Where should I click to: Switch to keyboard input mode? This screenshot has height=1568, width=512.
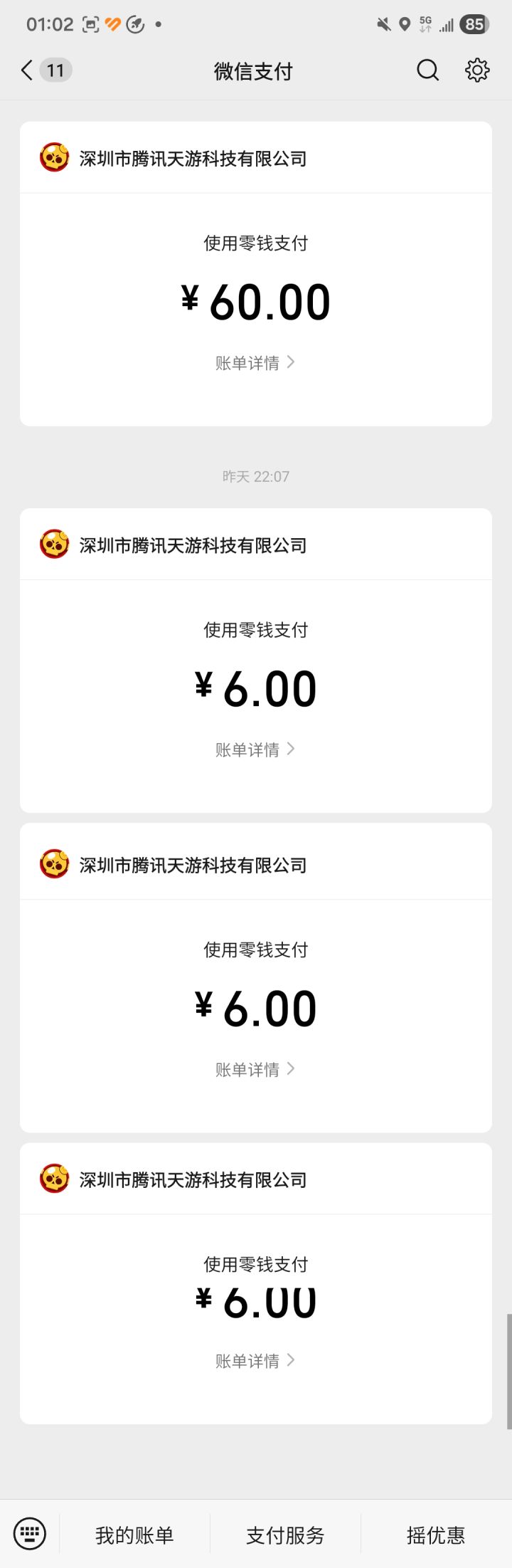30,1534
